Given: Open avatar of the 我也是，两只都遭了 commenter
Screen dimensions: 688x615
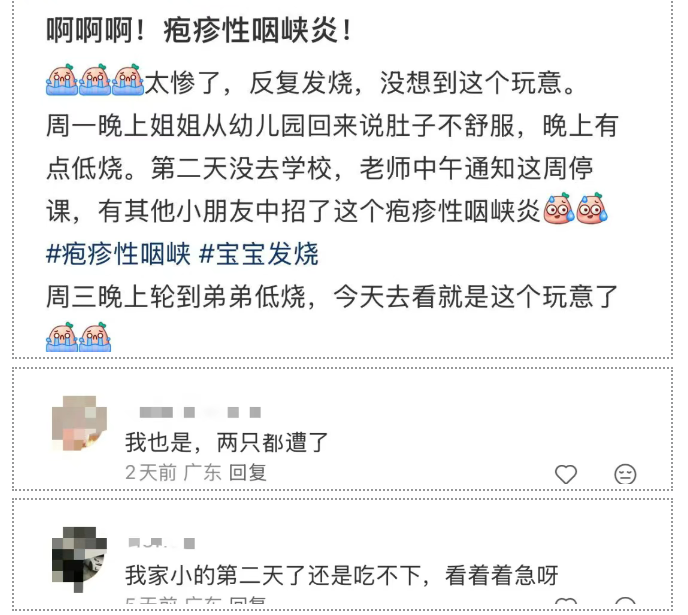Looking at the screenshot, I should (x=79, y=423).
